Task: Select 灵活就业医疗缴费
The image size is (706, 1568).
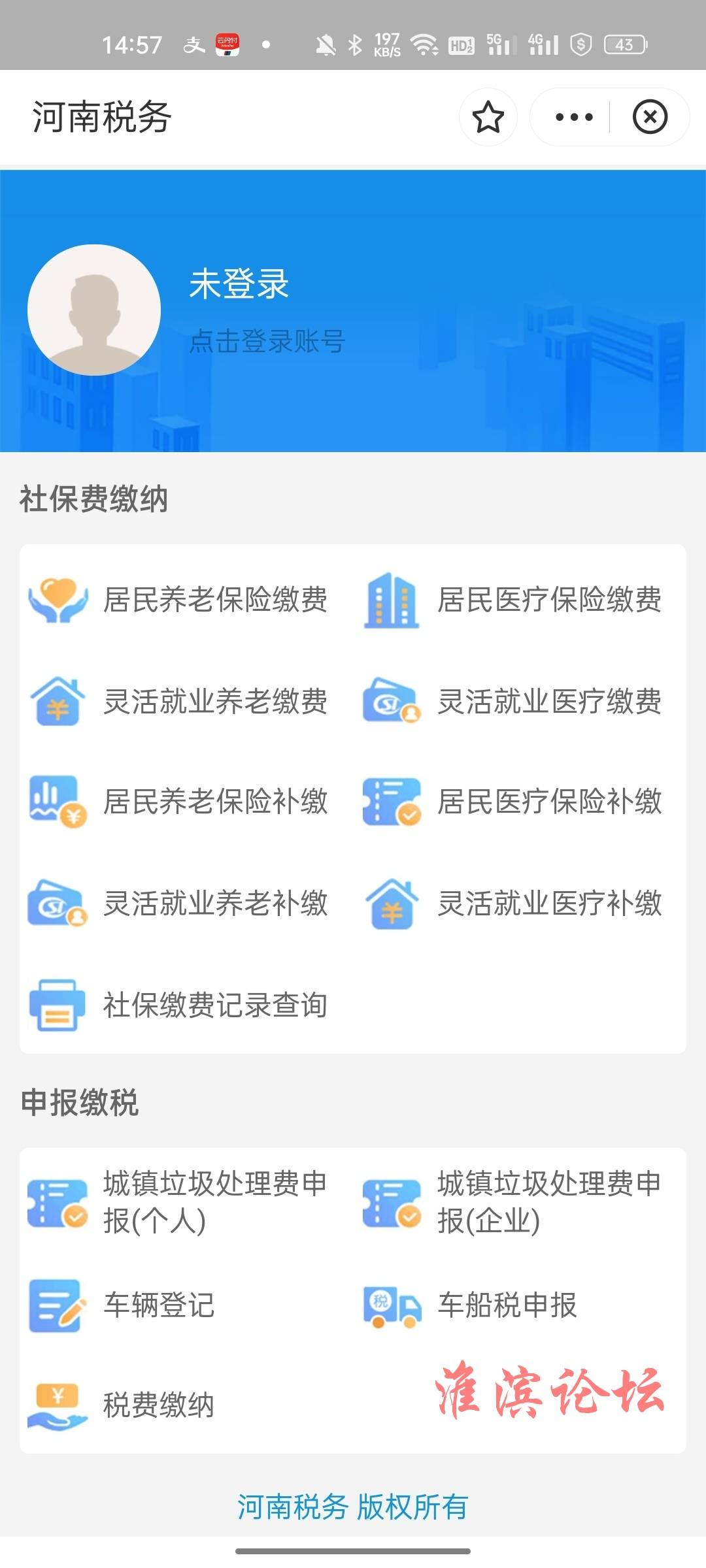Action: tap(512, 701)
